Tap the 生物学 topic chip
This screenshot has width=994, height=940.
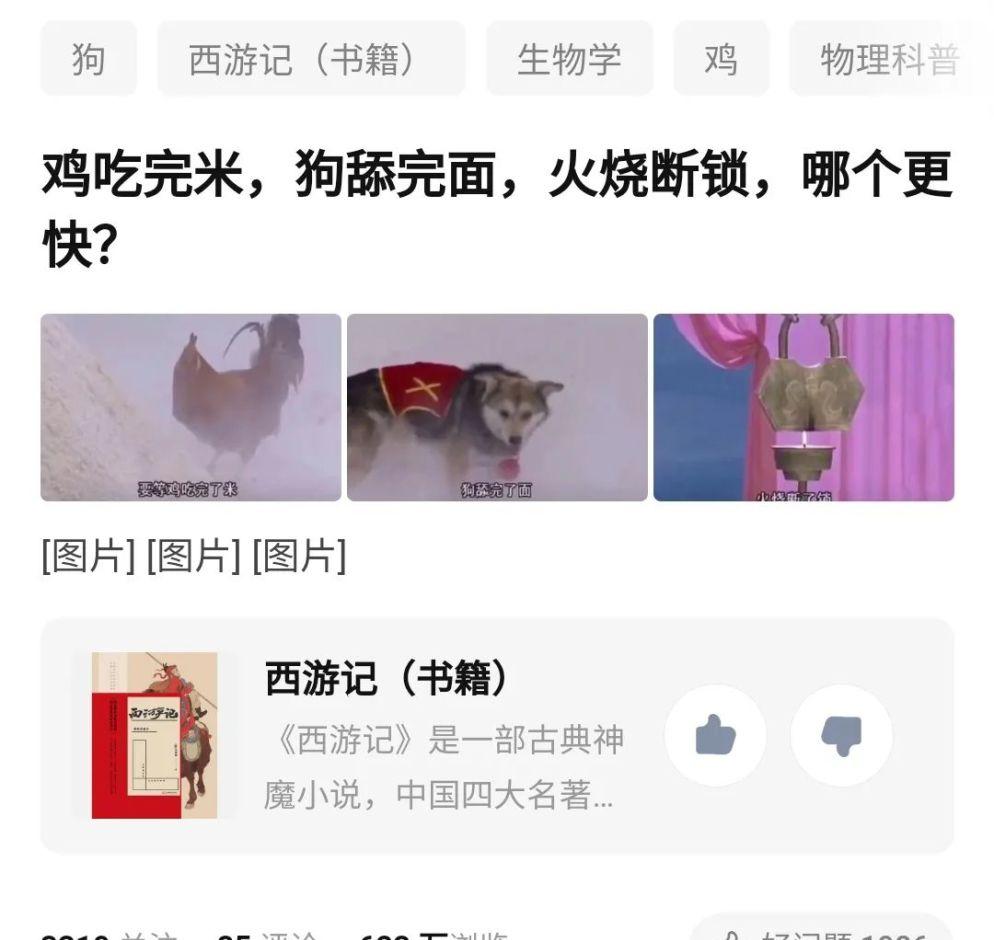(569, 59)
